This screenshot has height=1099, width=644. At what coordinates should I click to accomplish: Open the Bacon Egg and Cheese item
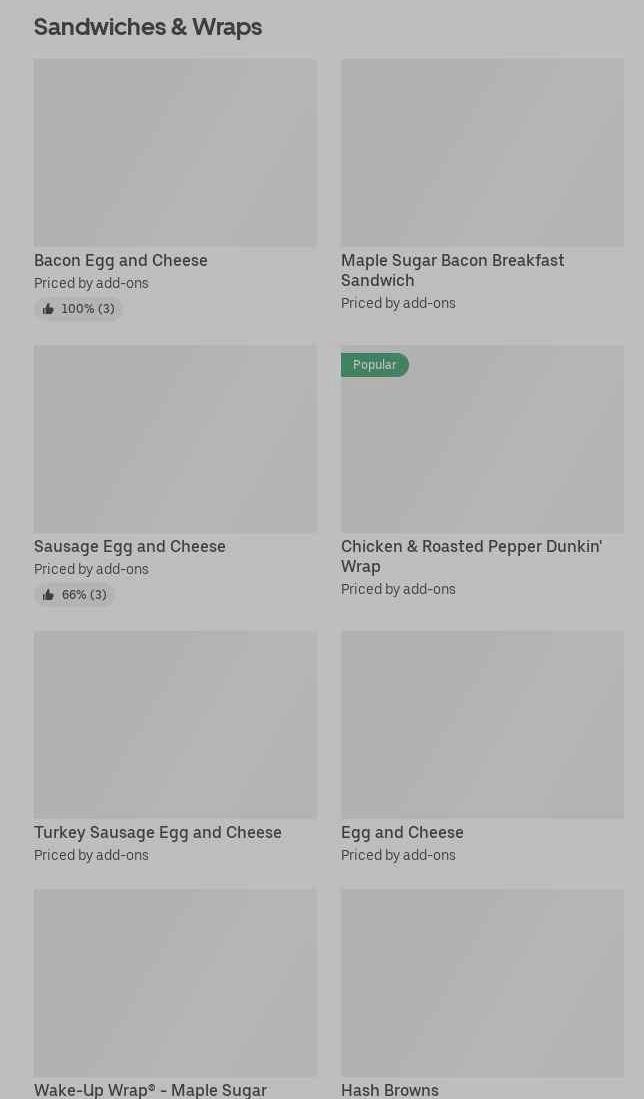click(175, 153)
